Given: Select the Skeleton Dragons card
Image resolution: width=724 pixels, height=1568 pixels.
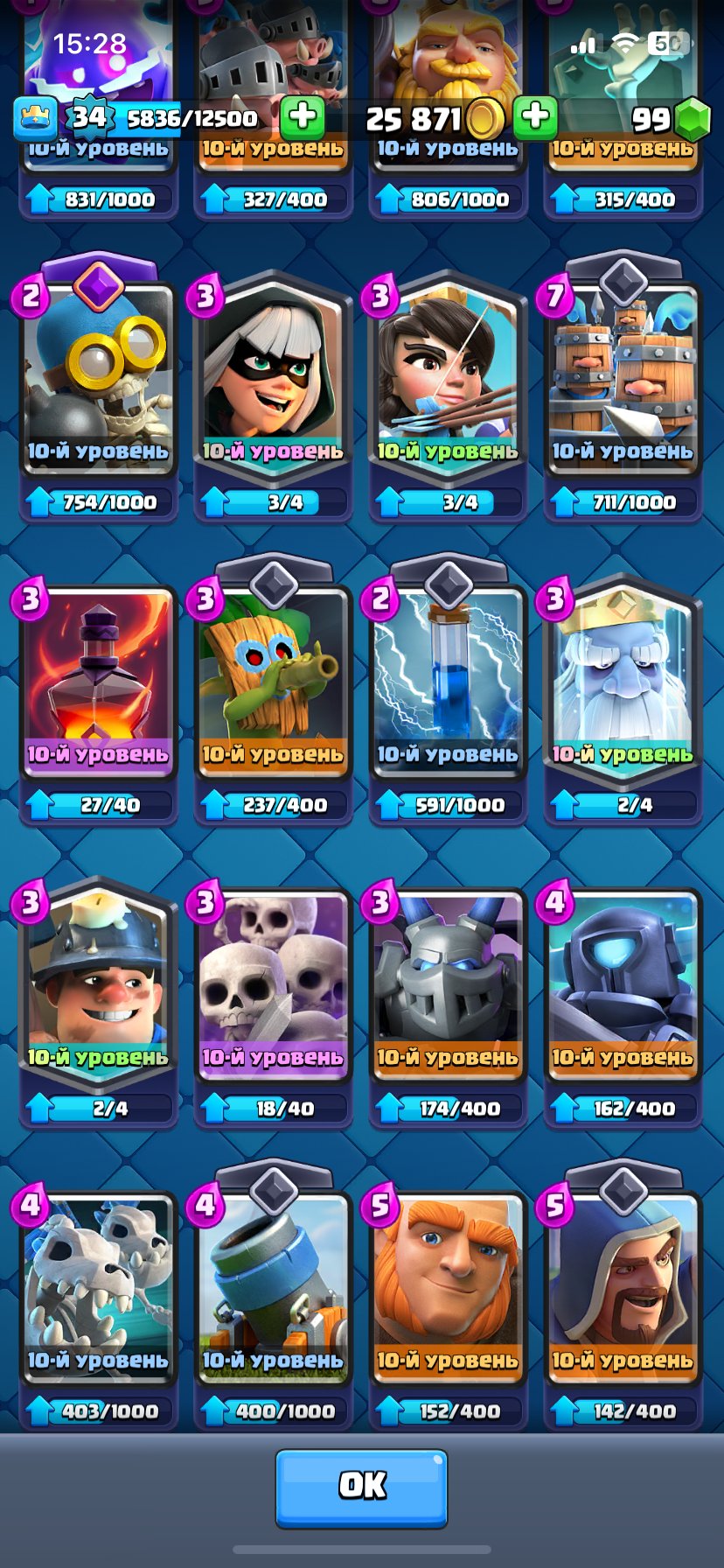Looking at the screenshot, I should pyautogui.click(x=98, y=1286).
